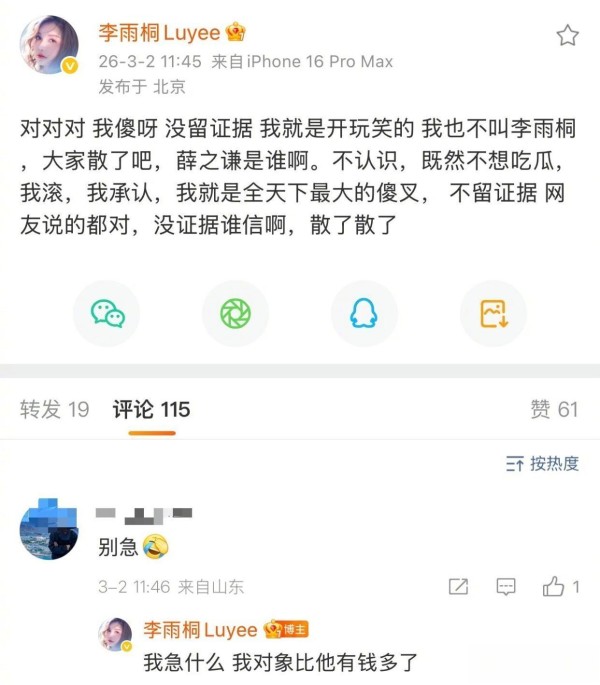Share the post to WeChat
The width and height of the screenshot is (600, 685).
[108, 314]
